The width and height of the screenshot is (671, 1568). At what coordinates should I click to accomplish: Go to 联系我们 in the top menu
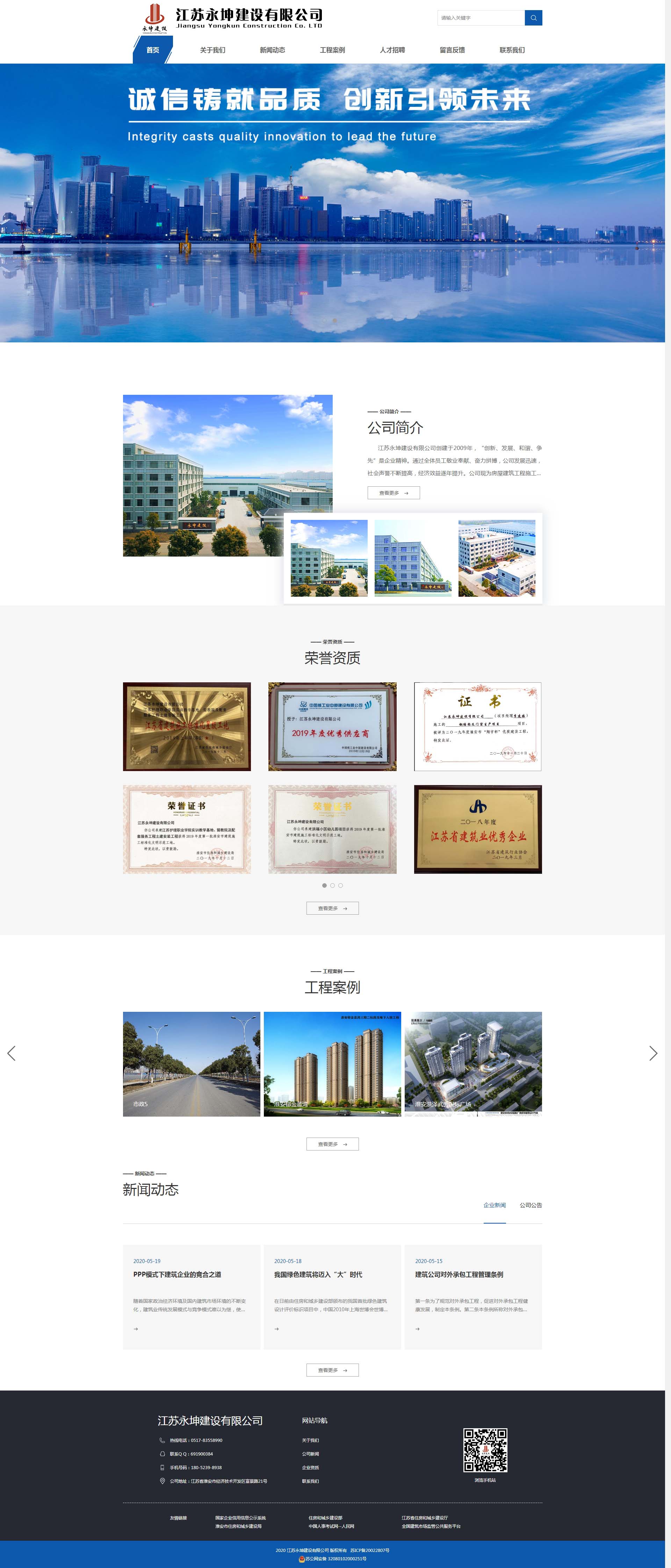512,50
